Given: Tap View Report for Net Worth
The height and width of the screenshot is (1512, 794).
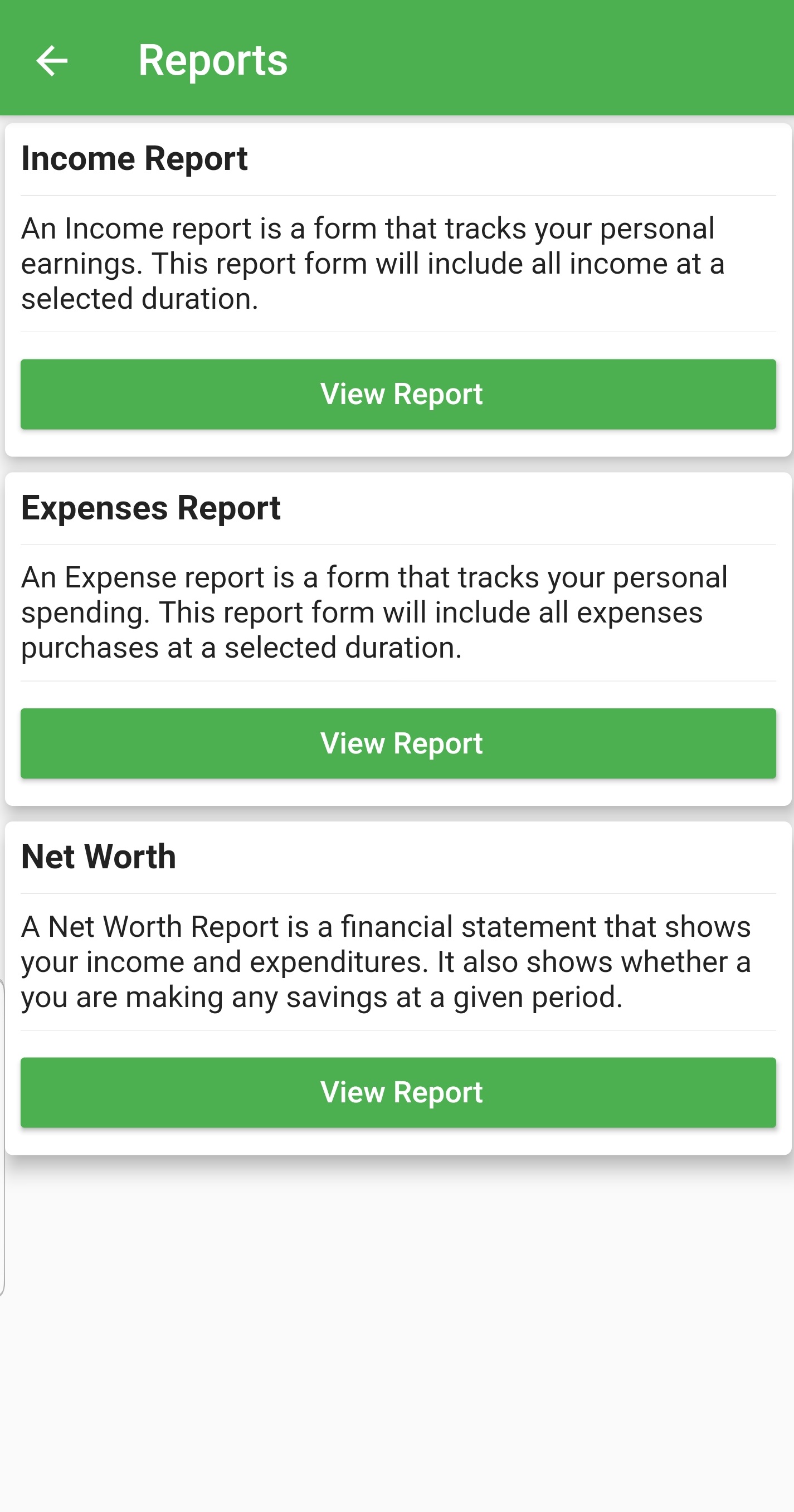Looking at the screenshot, I should click(398, 1092).
